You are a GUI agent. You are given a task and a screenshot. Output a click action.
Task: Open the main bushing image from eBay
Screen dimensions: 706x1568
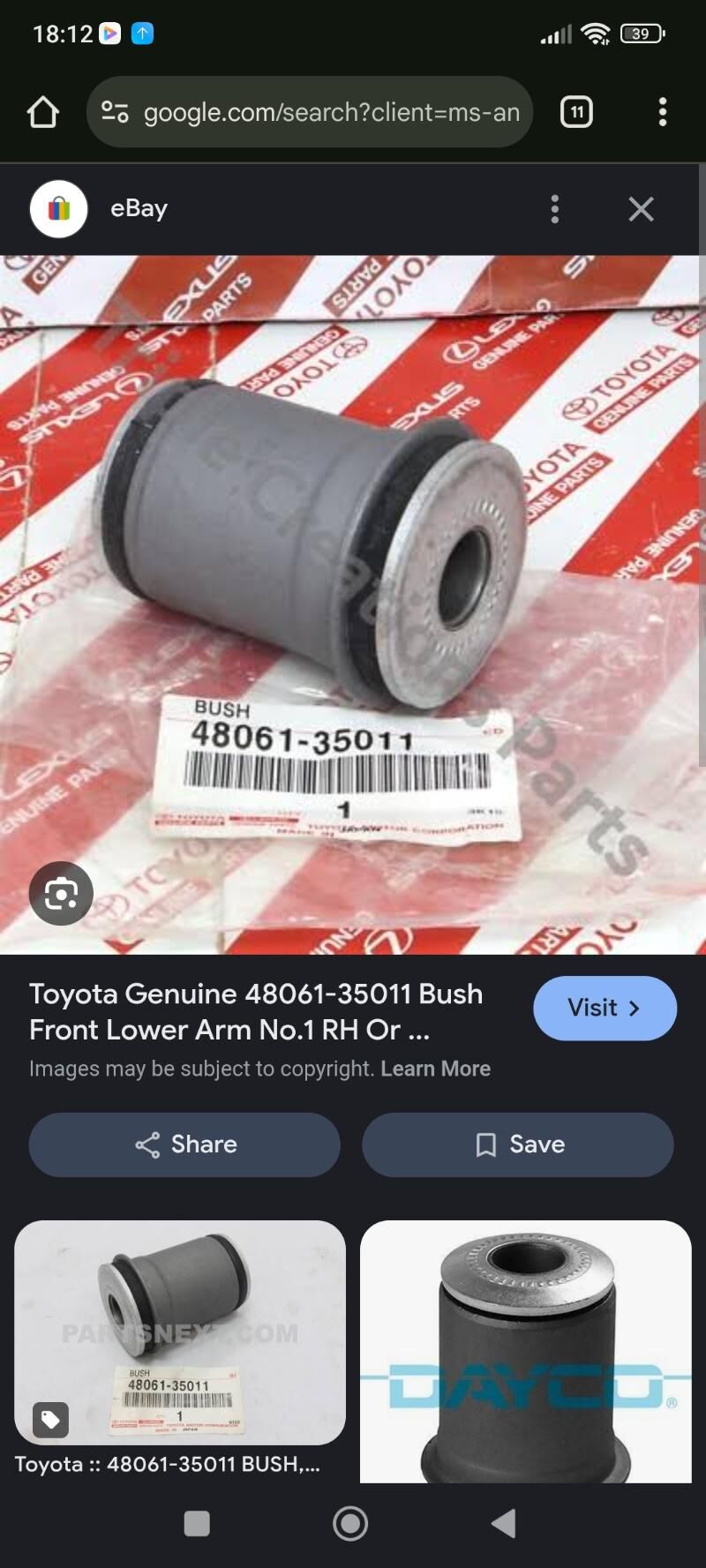353,604
